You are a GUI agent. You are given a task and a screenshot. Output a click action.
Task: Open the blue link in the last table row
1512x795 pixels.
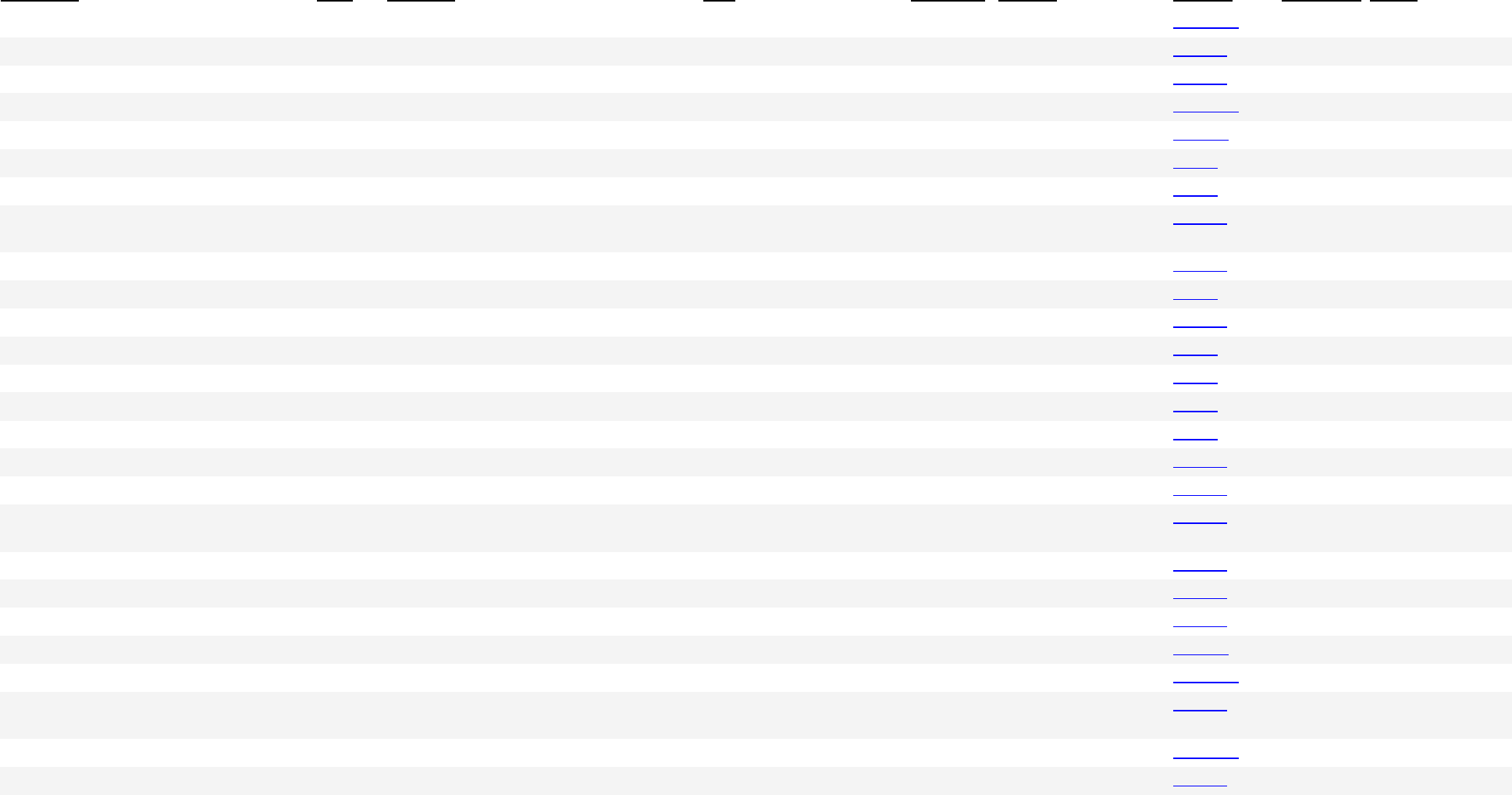[1200, 781]
